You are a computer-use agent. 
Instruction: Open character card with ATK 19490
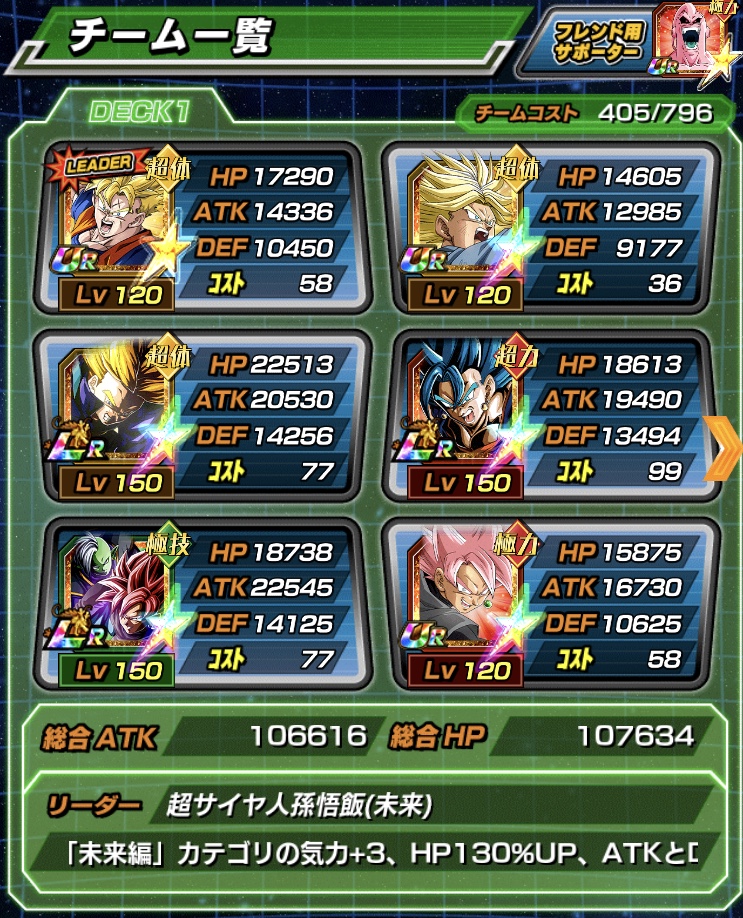tap(552, 416)
